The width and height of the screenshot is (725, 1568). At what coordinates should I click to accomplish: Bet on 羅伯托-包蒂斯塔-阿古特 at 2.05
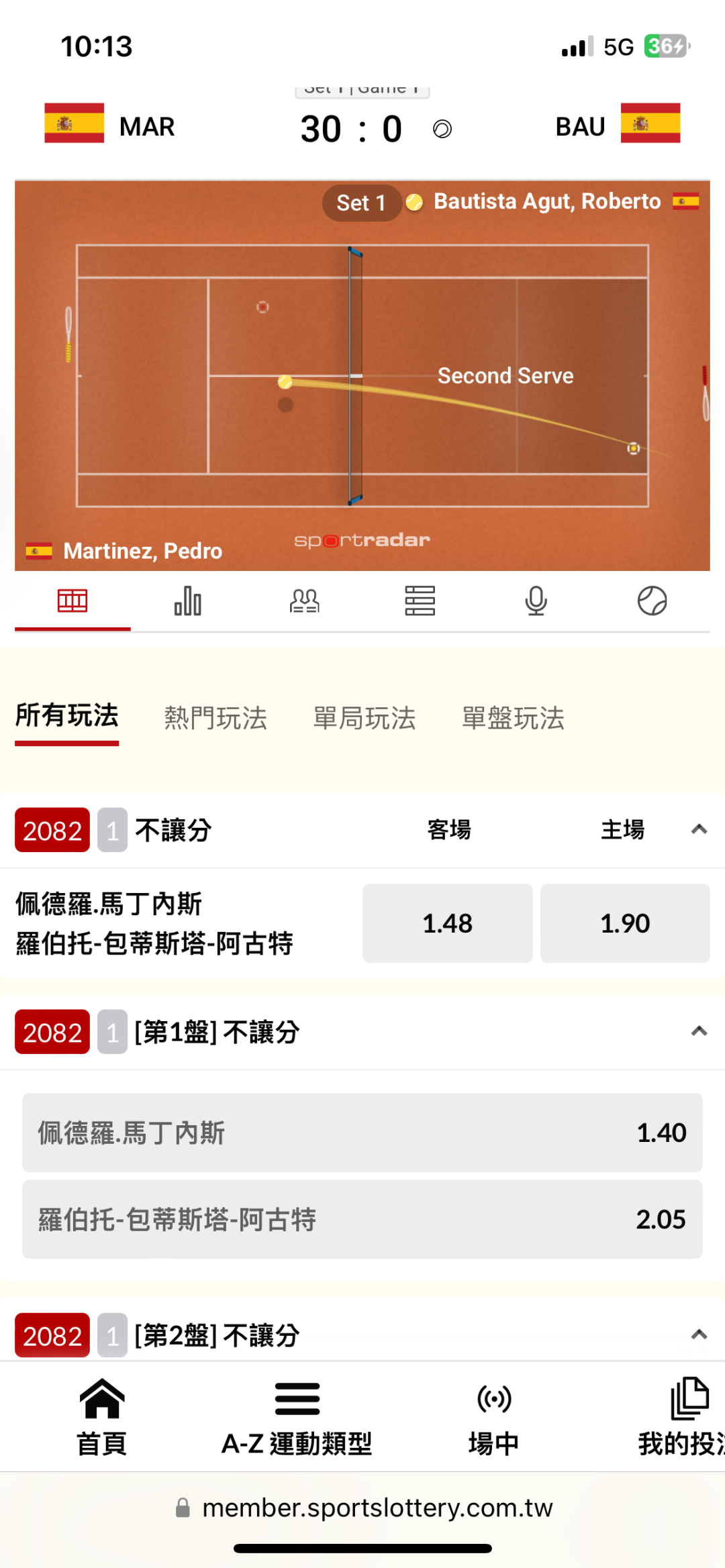(x=362, y=1219)
